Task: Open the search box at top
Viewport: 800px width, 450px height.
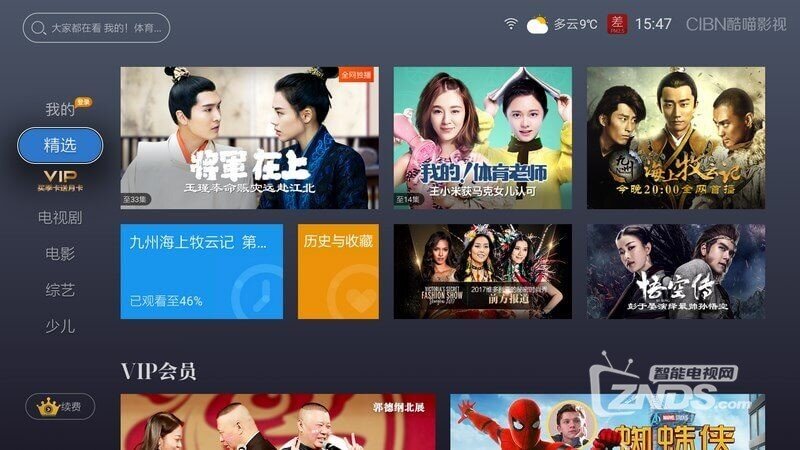Action: coord(96,27)
